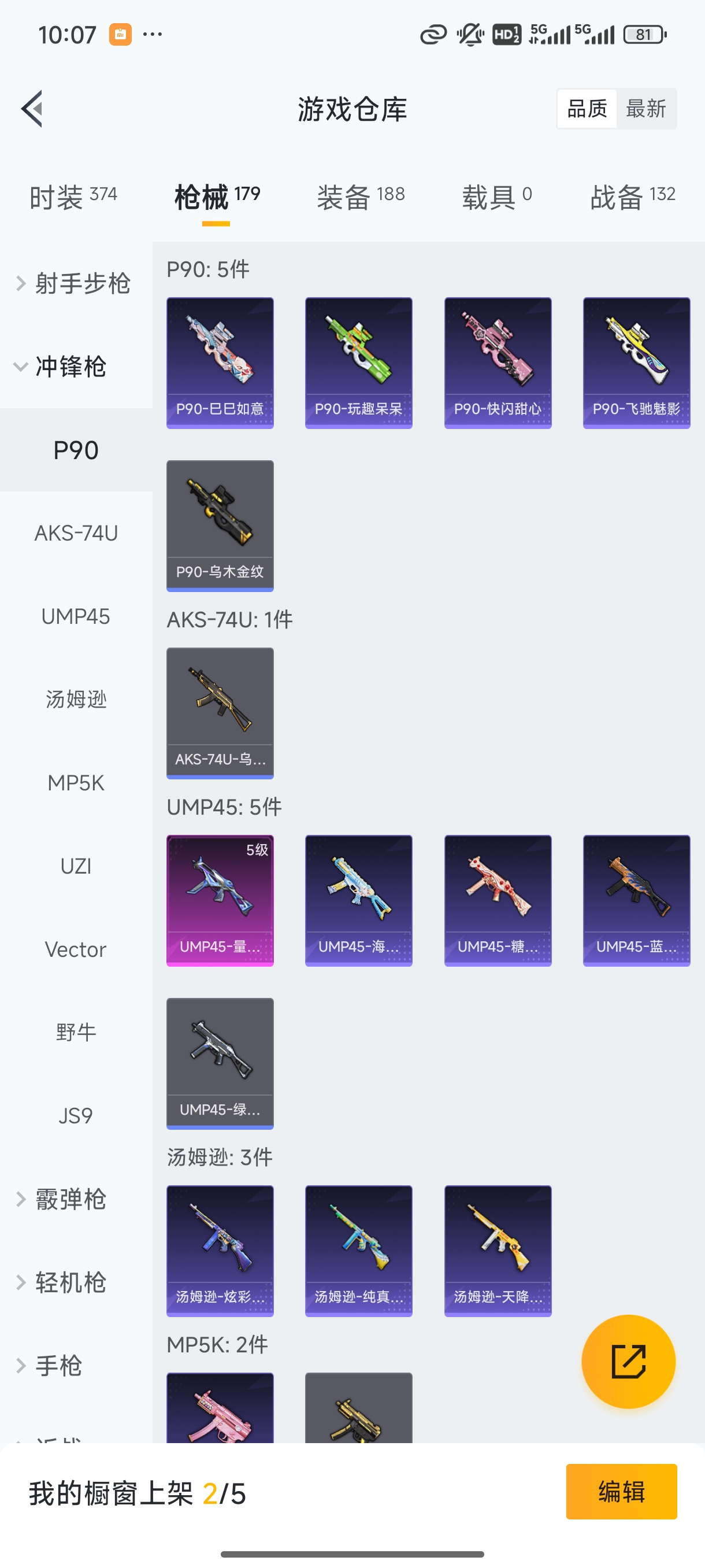Viewport: 705px width, 1568px height.
Task: Select Vector in the sidebar
Action: [76, 949]
